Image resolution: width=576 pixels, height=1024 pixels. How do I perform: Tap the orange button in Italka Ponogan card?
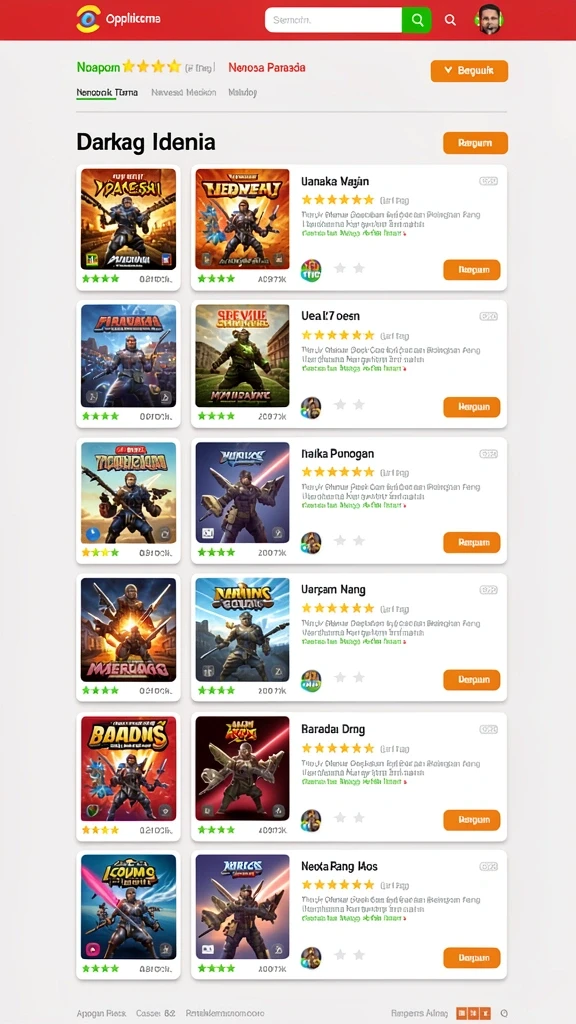point(472,543)
